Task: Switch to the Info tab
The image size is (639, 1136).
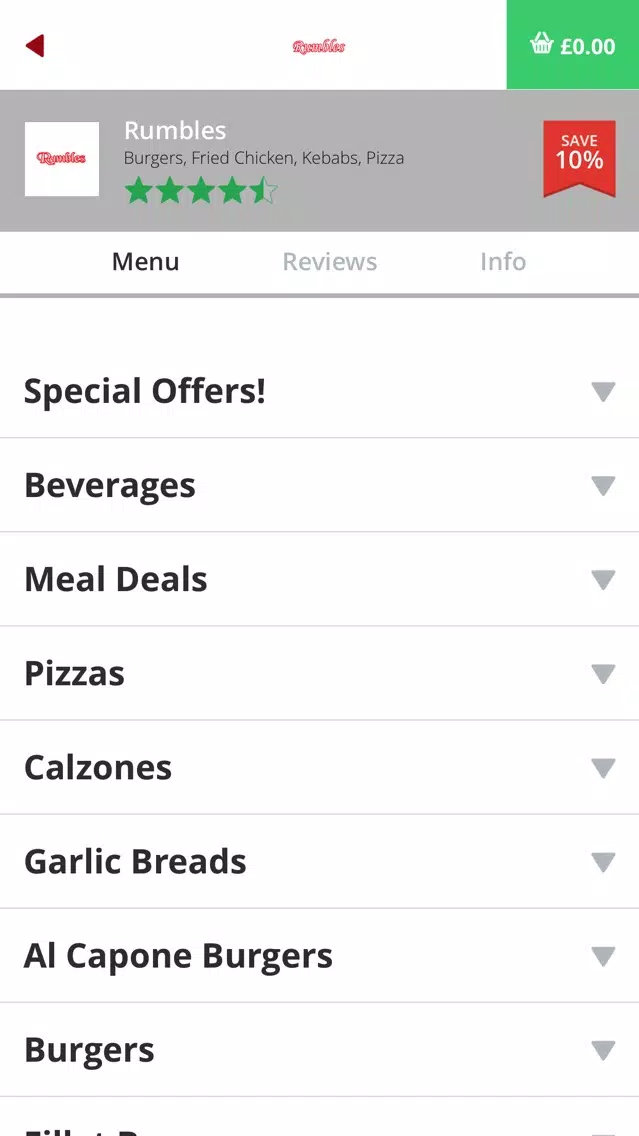Action: point(503,261)
